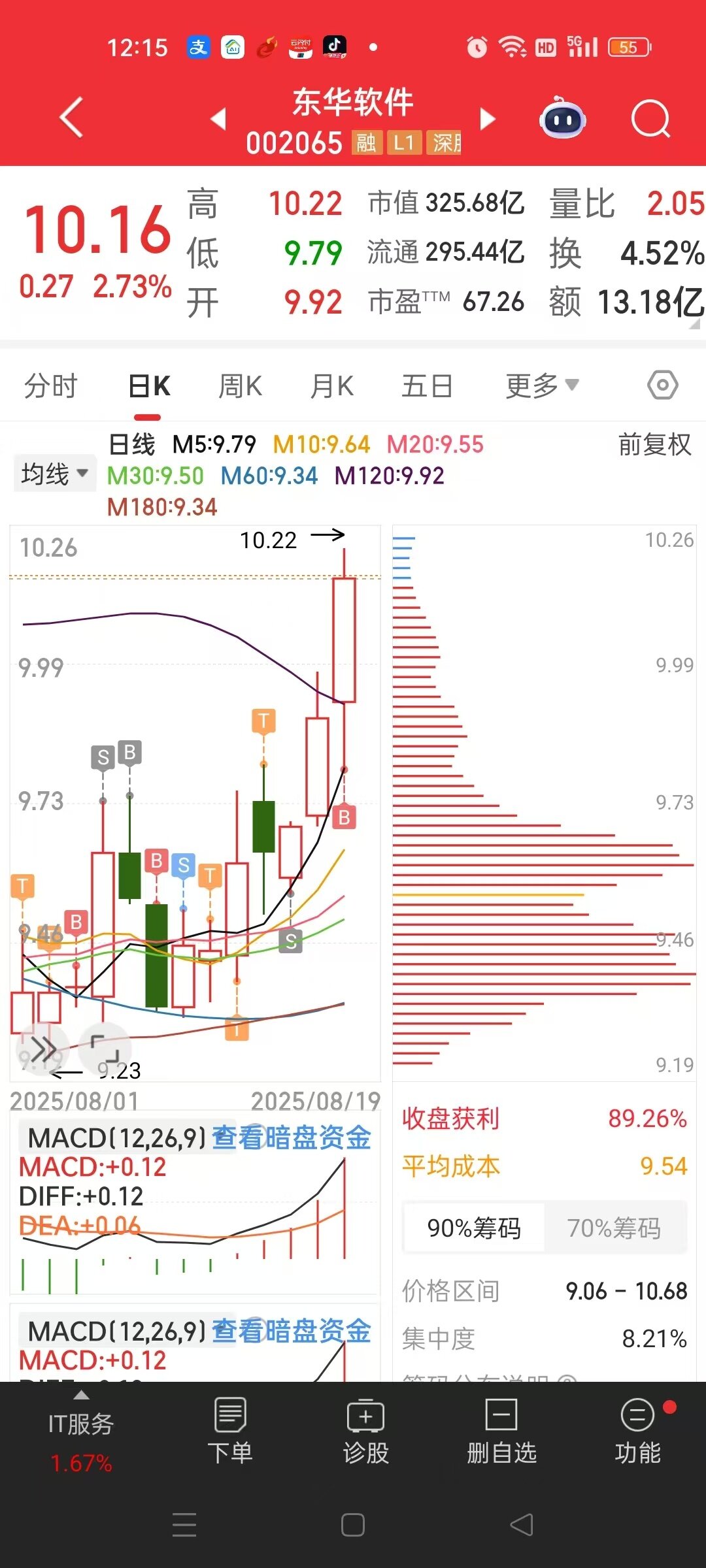Expand the 更多 chart options dropdown
This screenshot has width=706, height=1568.
pyautogui.click(x=542, y=386)
